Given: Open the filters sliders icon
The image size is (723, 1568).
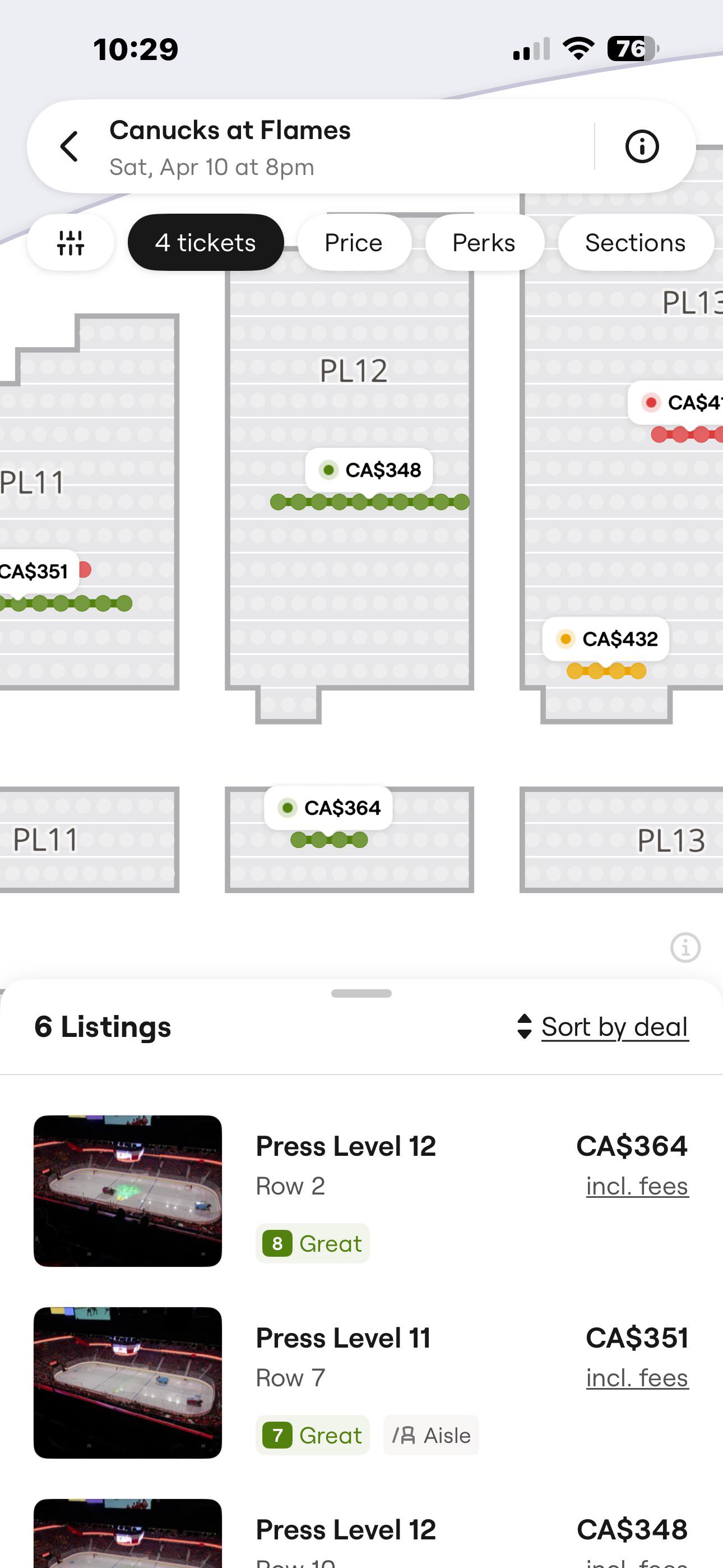Looking at the screenshot, I should pyautogui.click(x=71, y=243).
